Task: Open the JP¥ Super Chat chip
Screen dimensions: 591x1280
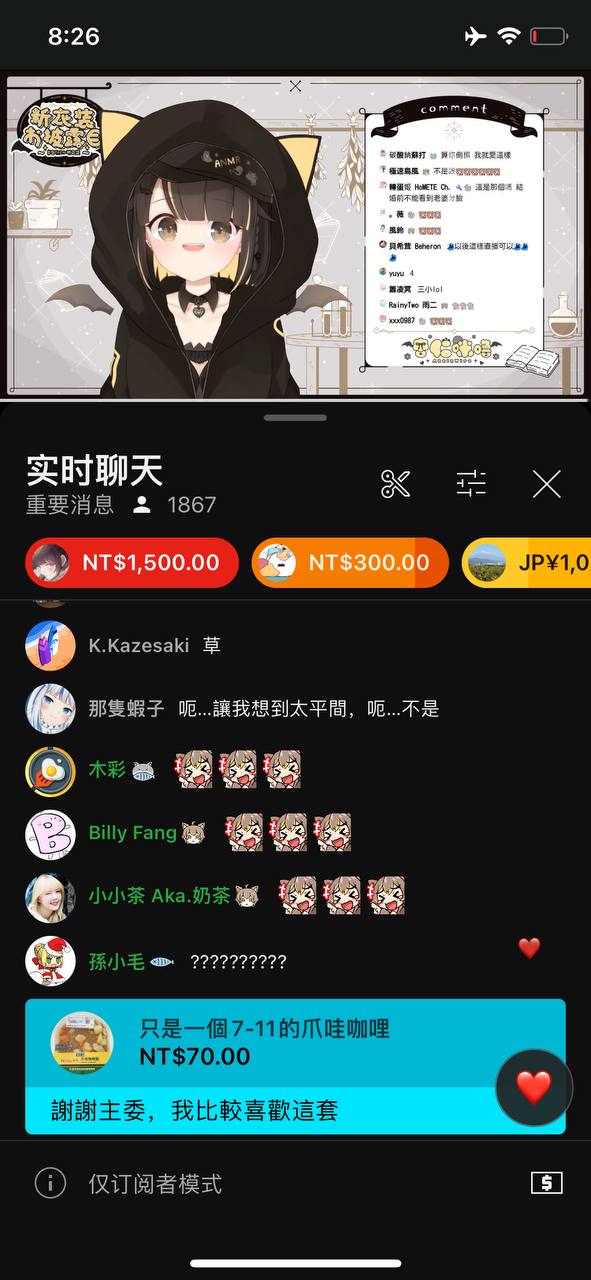Action: click(x=527, y=562)
